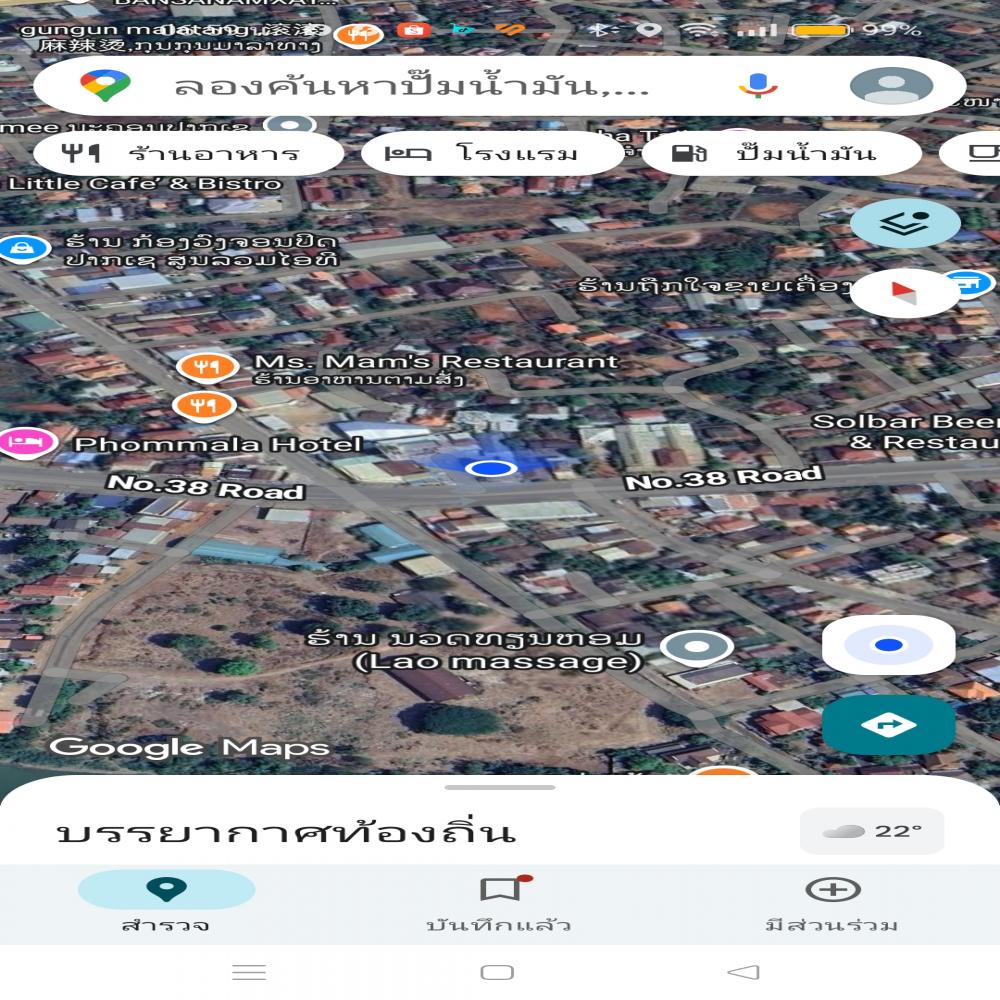Open the 22° weather chip
Screen dimensions: 1000x1000
(872, 831)
